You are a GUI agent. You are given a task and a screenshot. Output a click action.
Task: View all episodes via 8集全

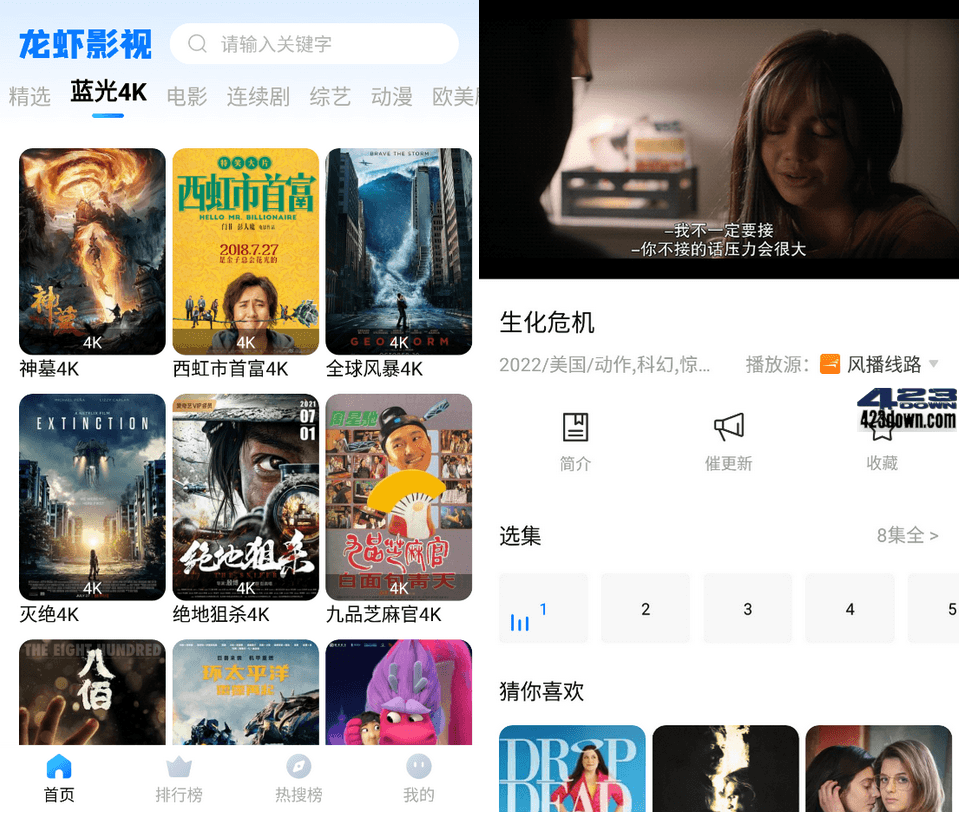tap(907, 536)
